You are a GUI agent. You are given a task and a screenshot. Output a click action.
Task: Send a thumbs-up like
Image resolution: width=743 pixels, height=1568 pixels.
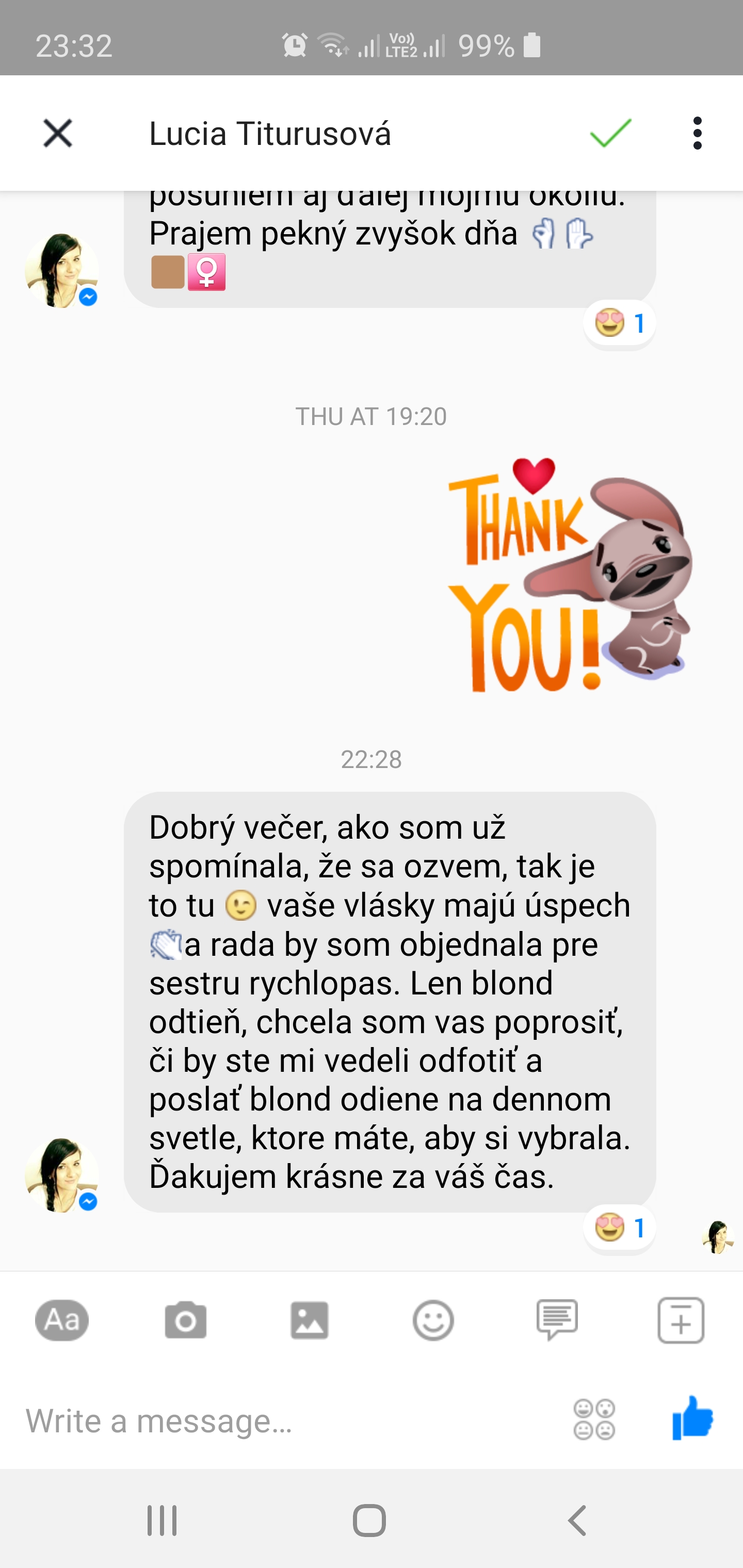coord(692,1418)
